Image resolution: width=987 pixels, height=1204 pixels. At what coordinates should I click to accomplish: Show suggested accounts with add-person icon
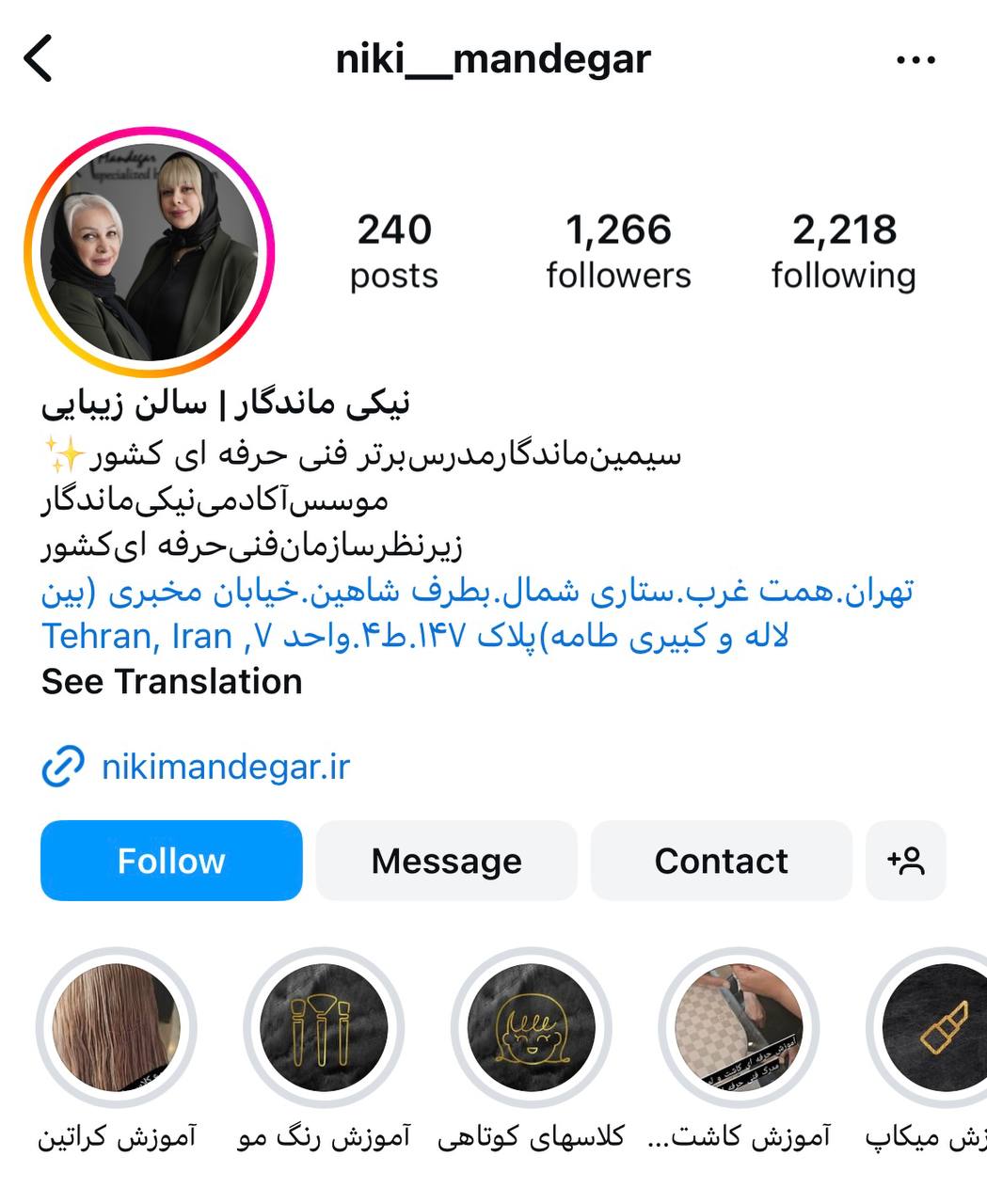tap(905, 861)
